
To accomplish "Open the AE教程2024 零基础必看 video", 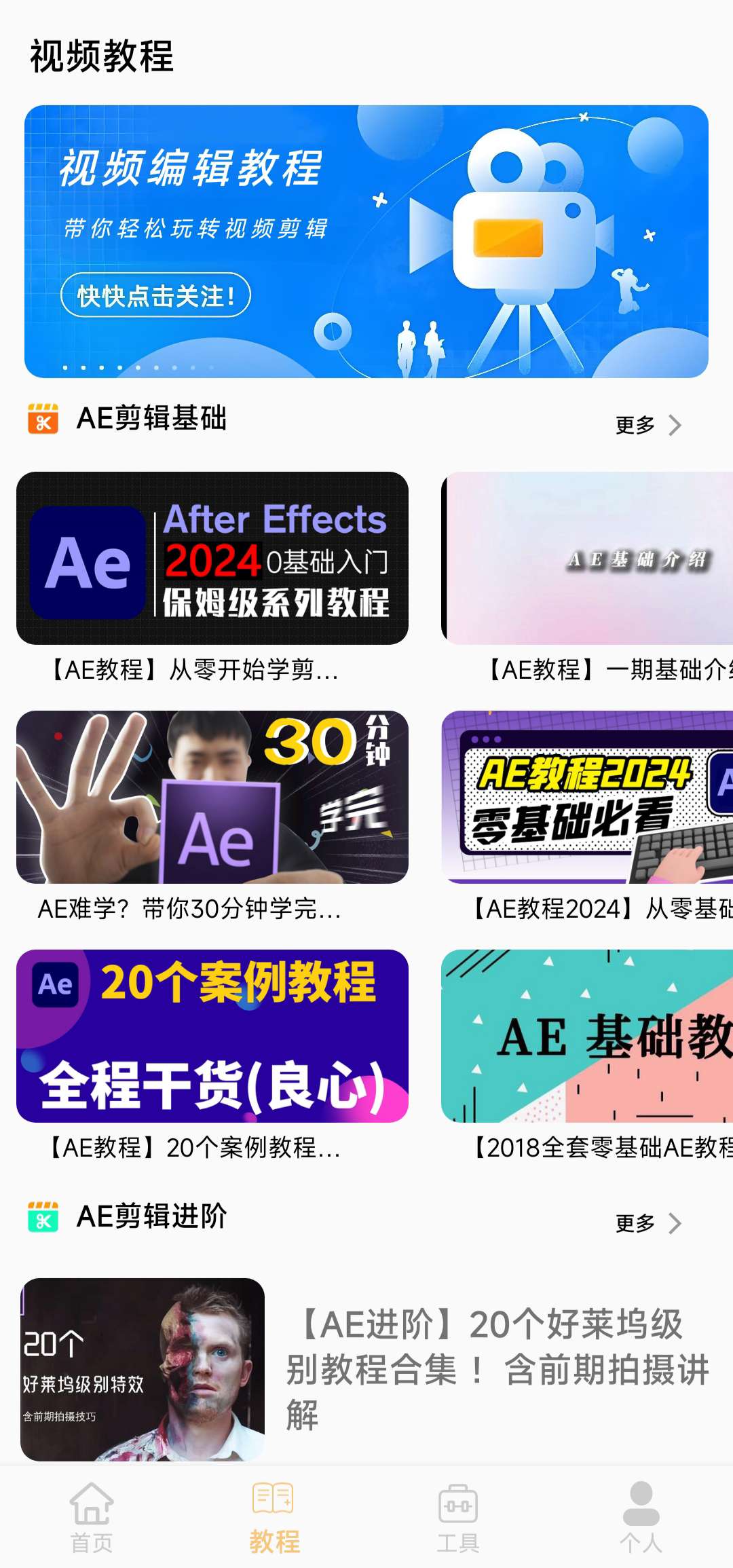I will pyautogui.click(x=587, y=797).
